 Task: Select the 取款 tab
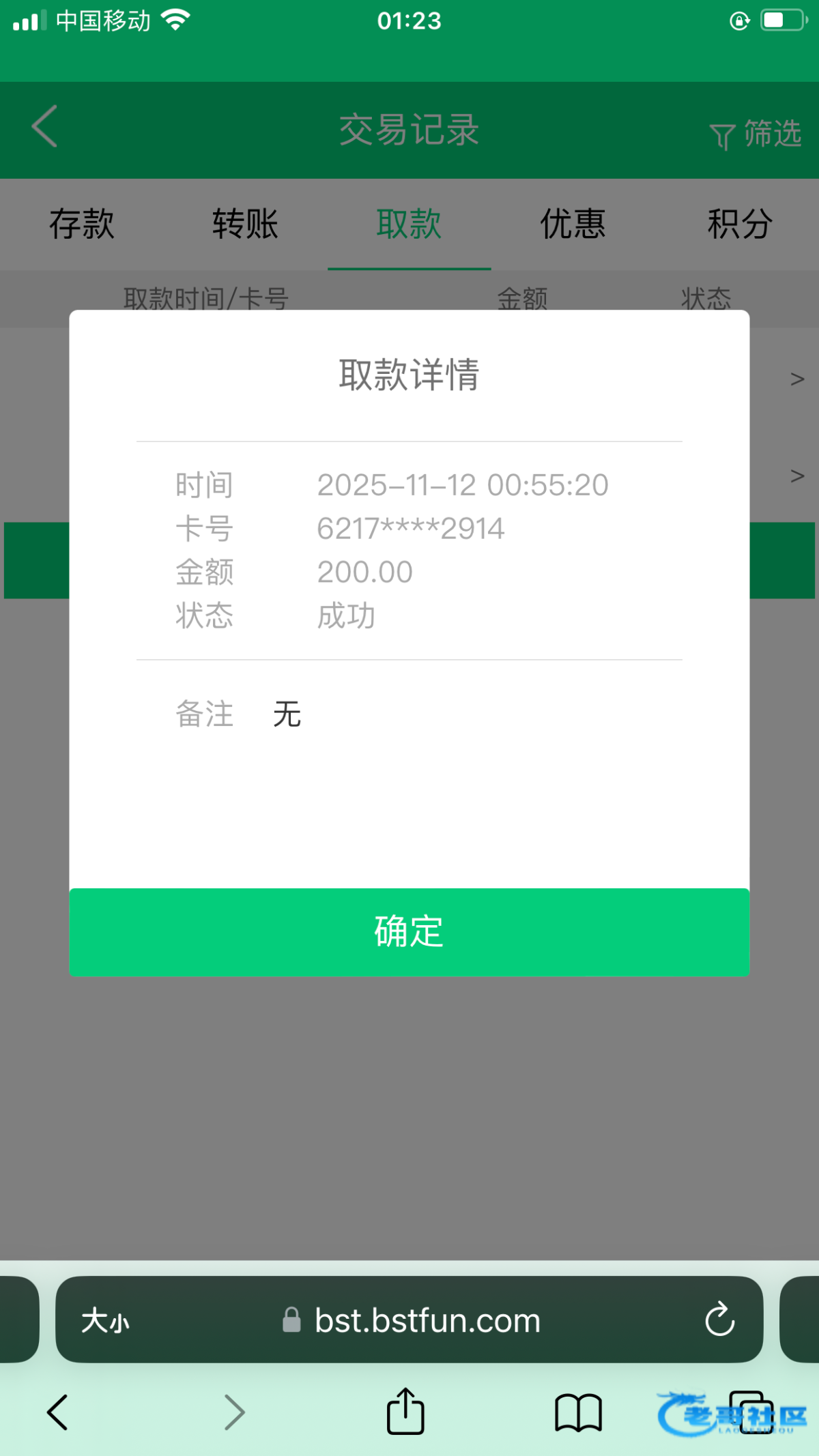click(409, 224)
